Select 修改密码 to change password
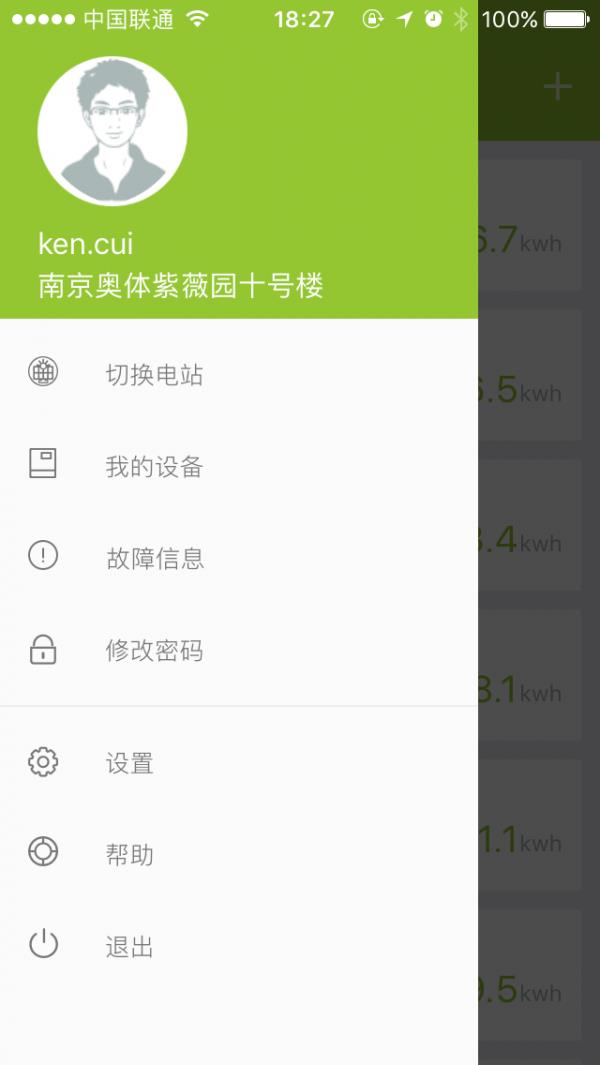600x1065 pixels. coord(239,650)
